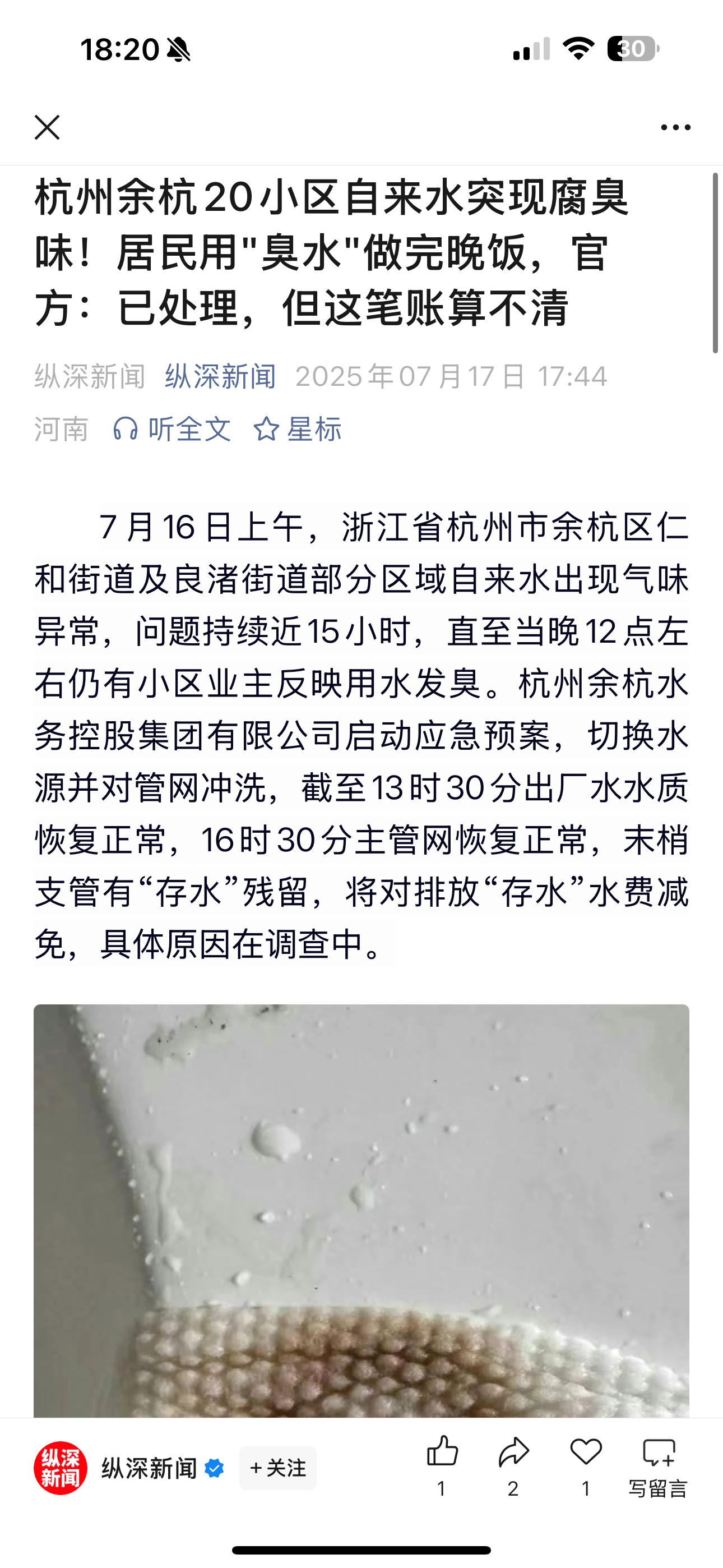Share the article using the arrow icon
Image resolution: width=723 pixels, height=1568 pixels.
click(x=513, y=1452)
